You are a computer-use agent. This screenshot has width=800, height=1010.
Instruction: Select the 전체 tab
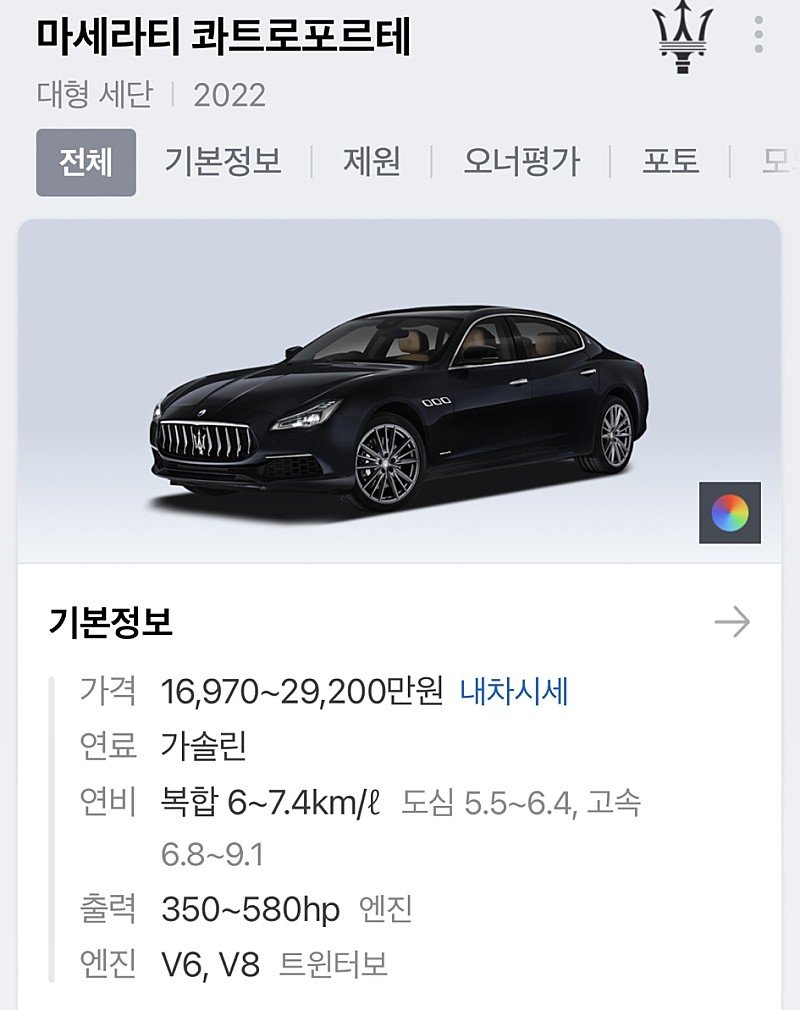tap(86, 162)
